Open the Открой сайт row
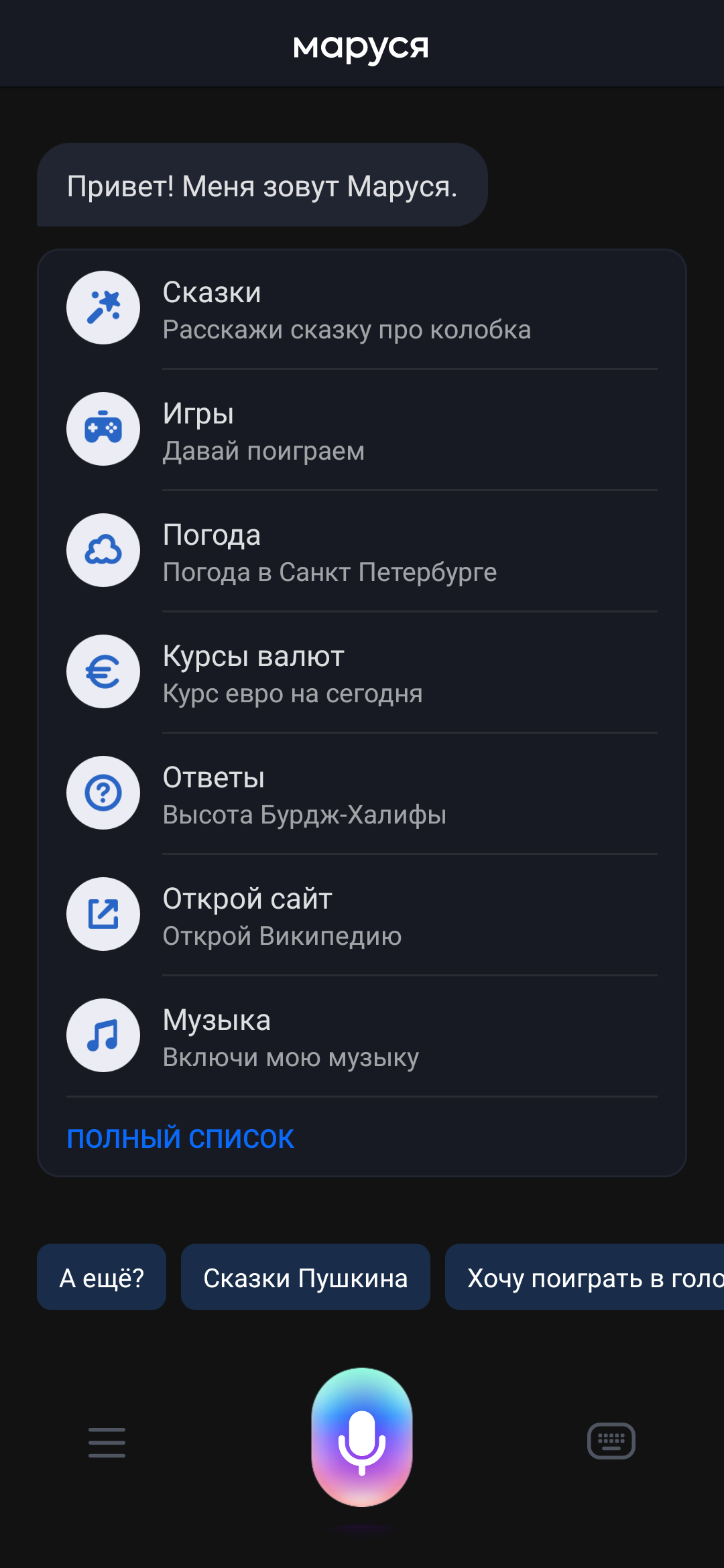Screen dimensions: 724x1568 (x=362, y=915)
